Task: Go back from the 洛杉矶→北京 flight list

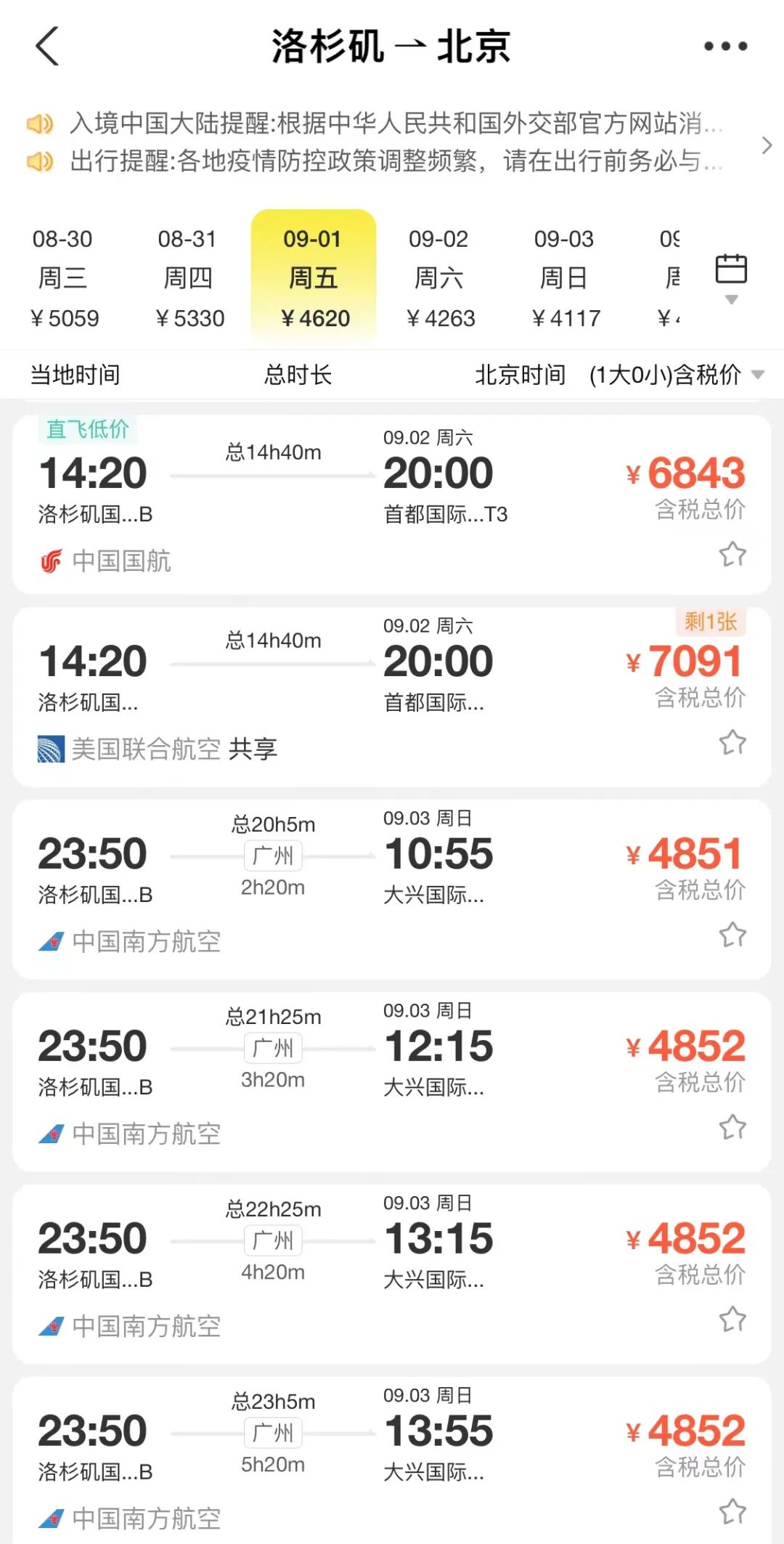Action: (48, 46)
